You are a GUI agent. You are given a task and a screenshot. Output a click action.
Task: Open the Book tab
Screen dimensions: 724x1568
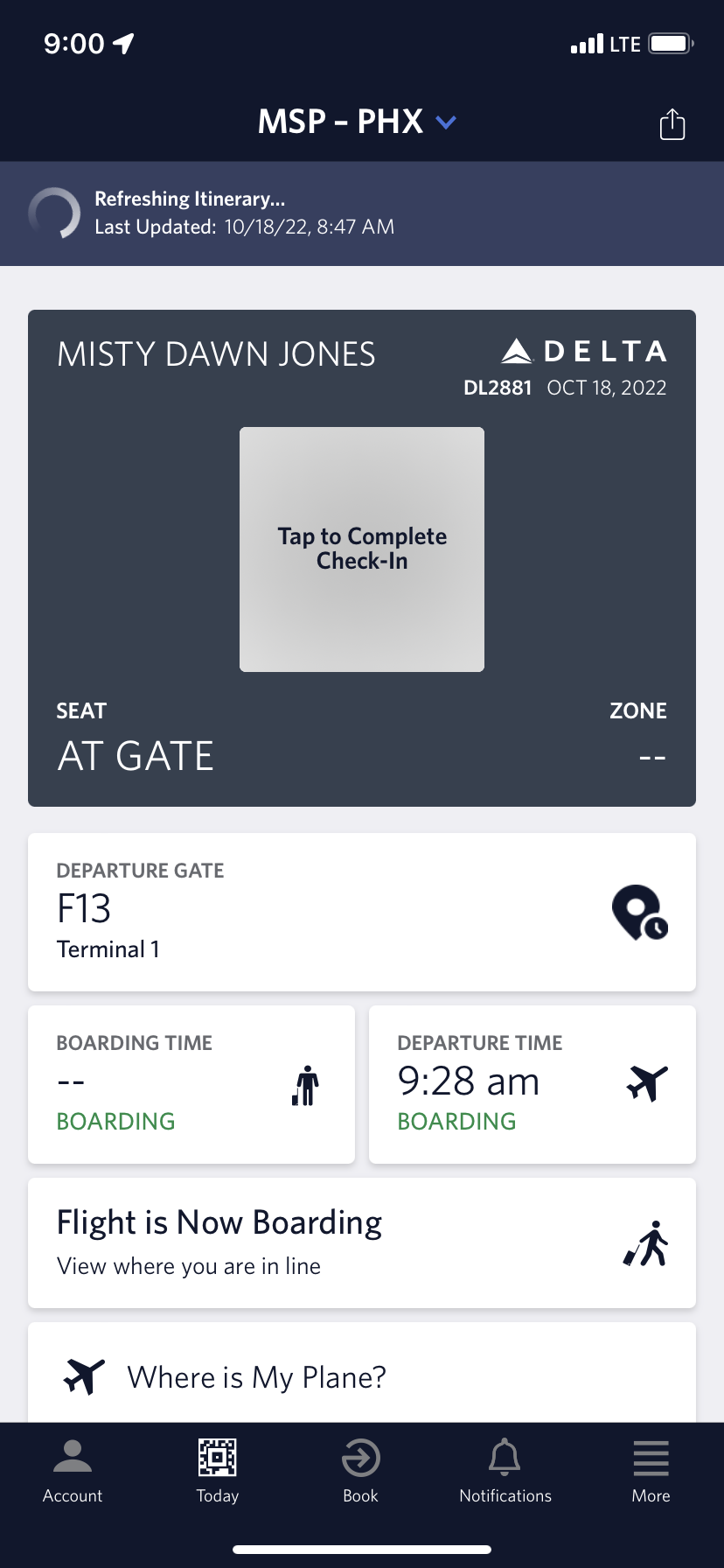click(x=360, y=1471)
